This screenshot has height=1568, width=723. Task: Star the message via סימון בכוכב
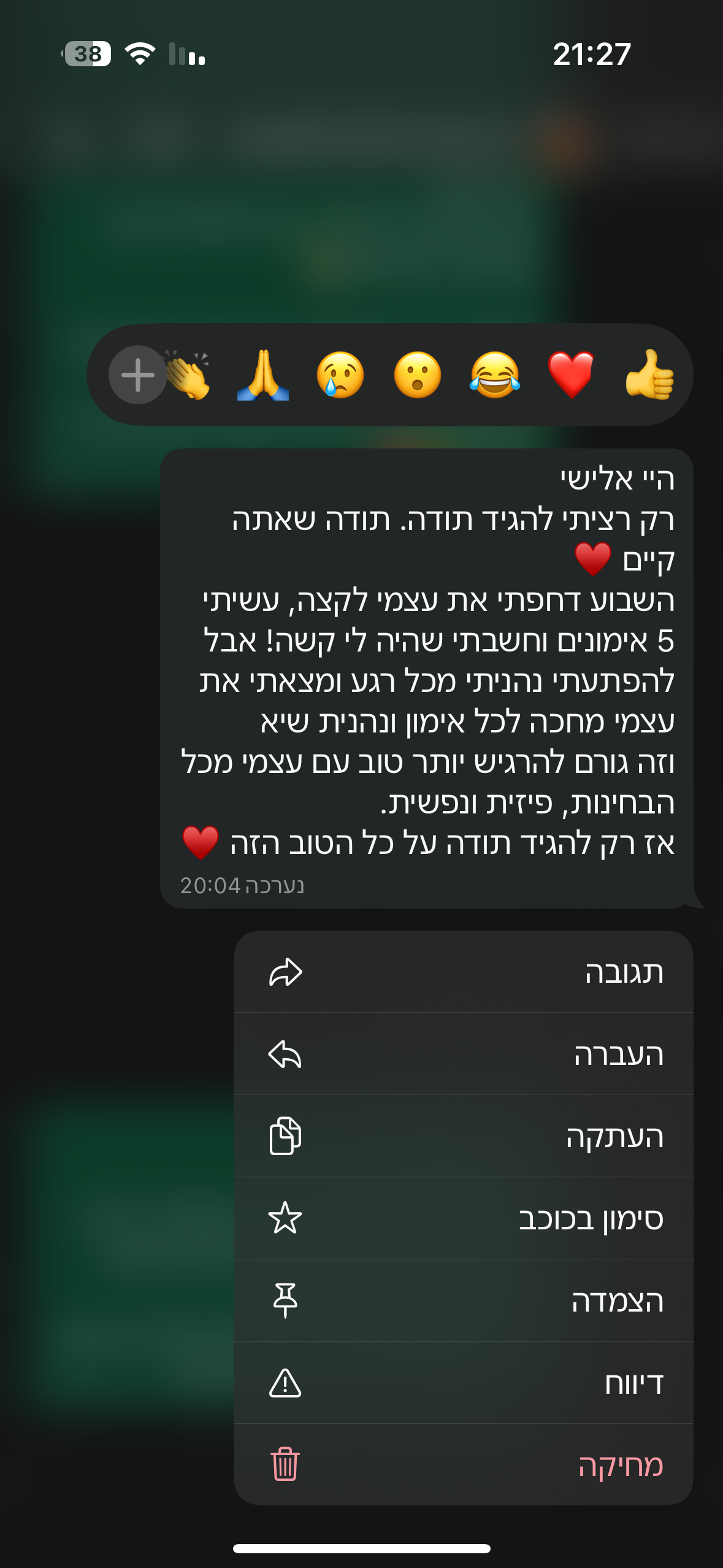(464, 1218)
